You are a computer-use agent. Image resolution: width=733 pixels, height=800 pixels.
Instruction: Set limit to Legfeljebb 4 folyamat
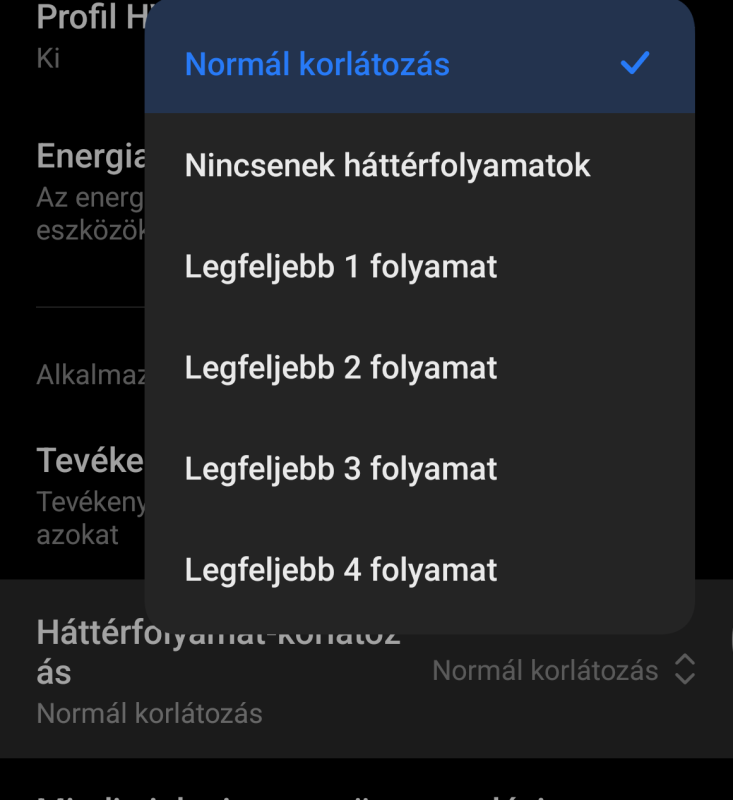pos(341,570)
